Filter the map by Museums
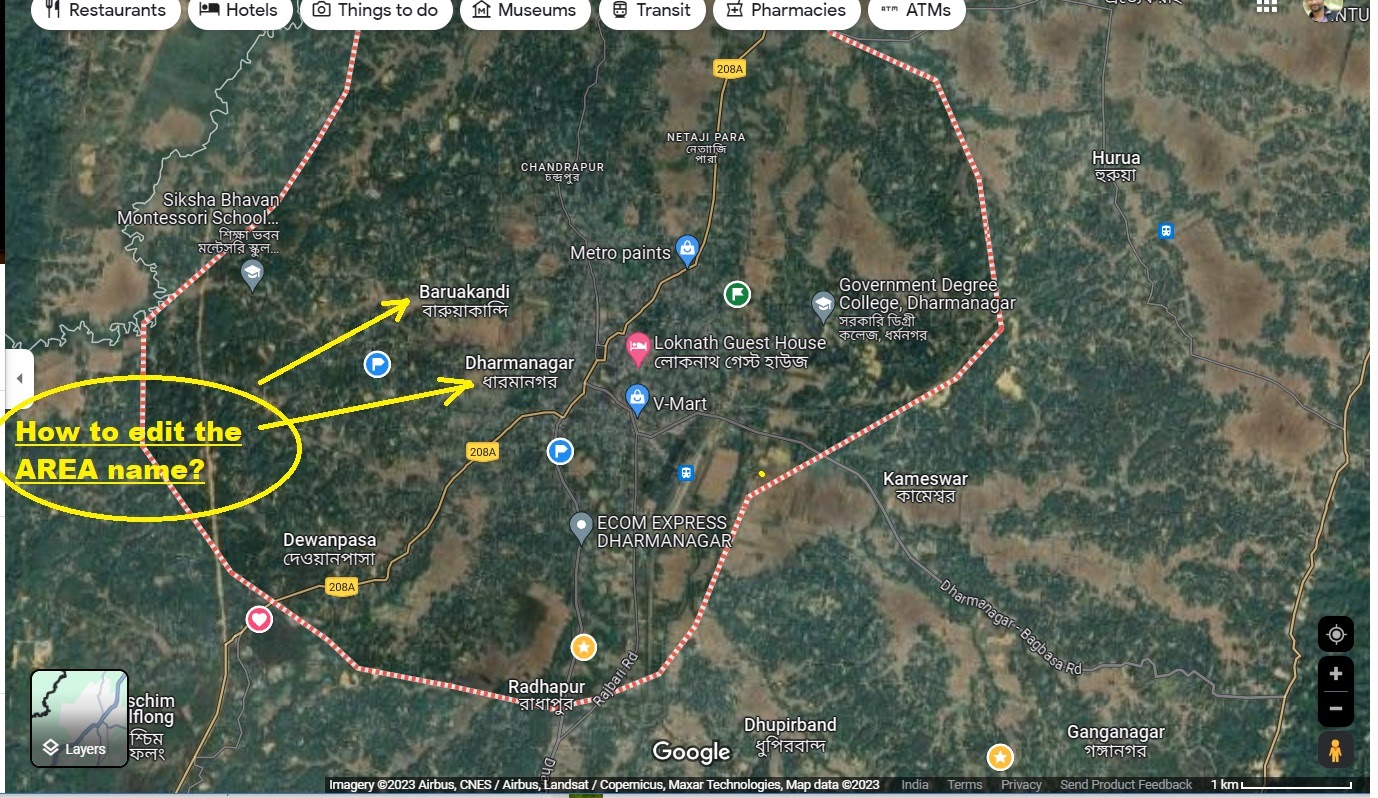This screenshot has height=798, width=1378. (524, 11)
